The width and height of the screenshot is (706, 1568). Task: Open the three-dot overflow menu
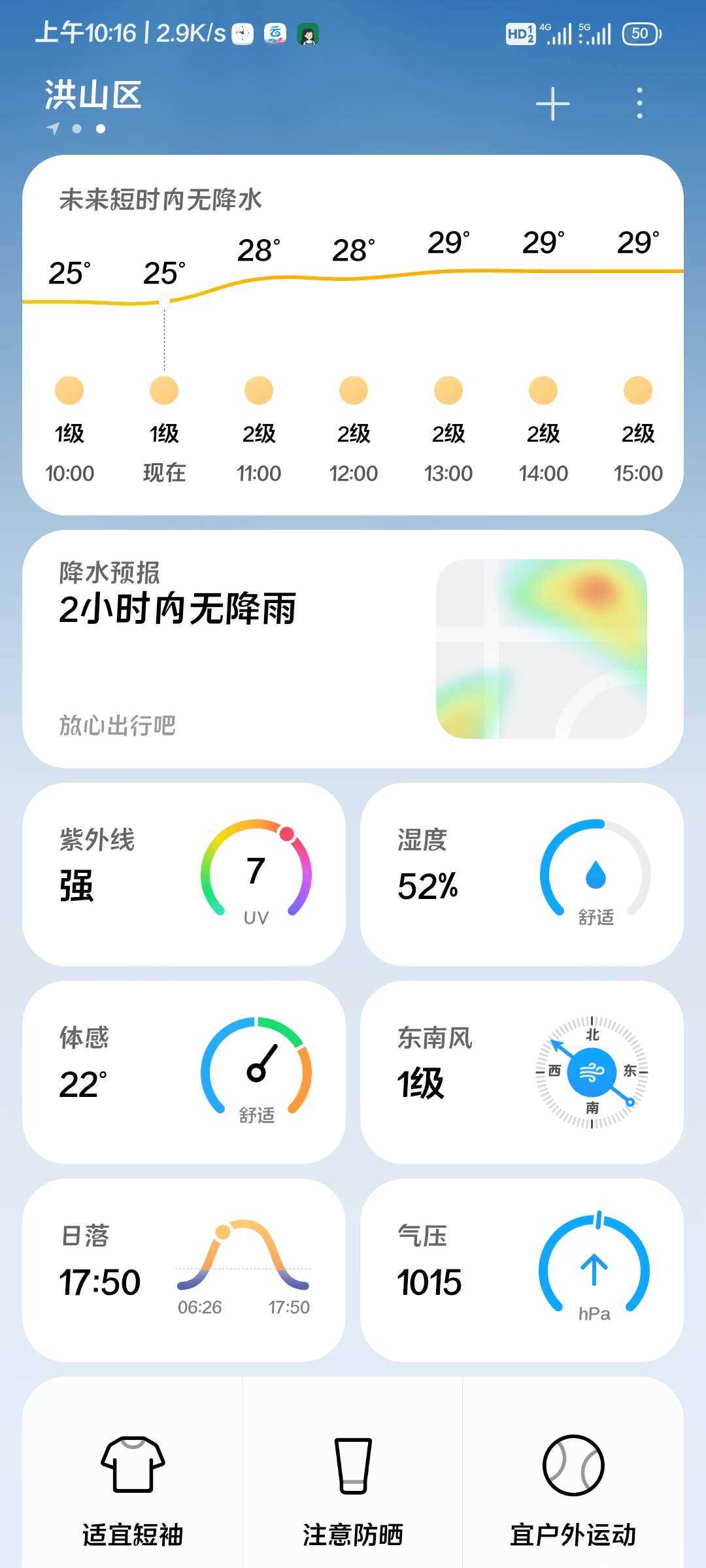pyautogui.click(x=639, y=104)
